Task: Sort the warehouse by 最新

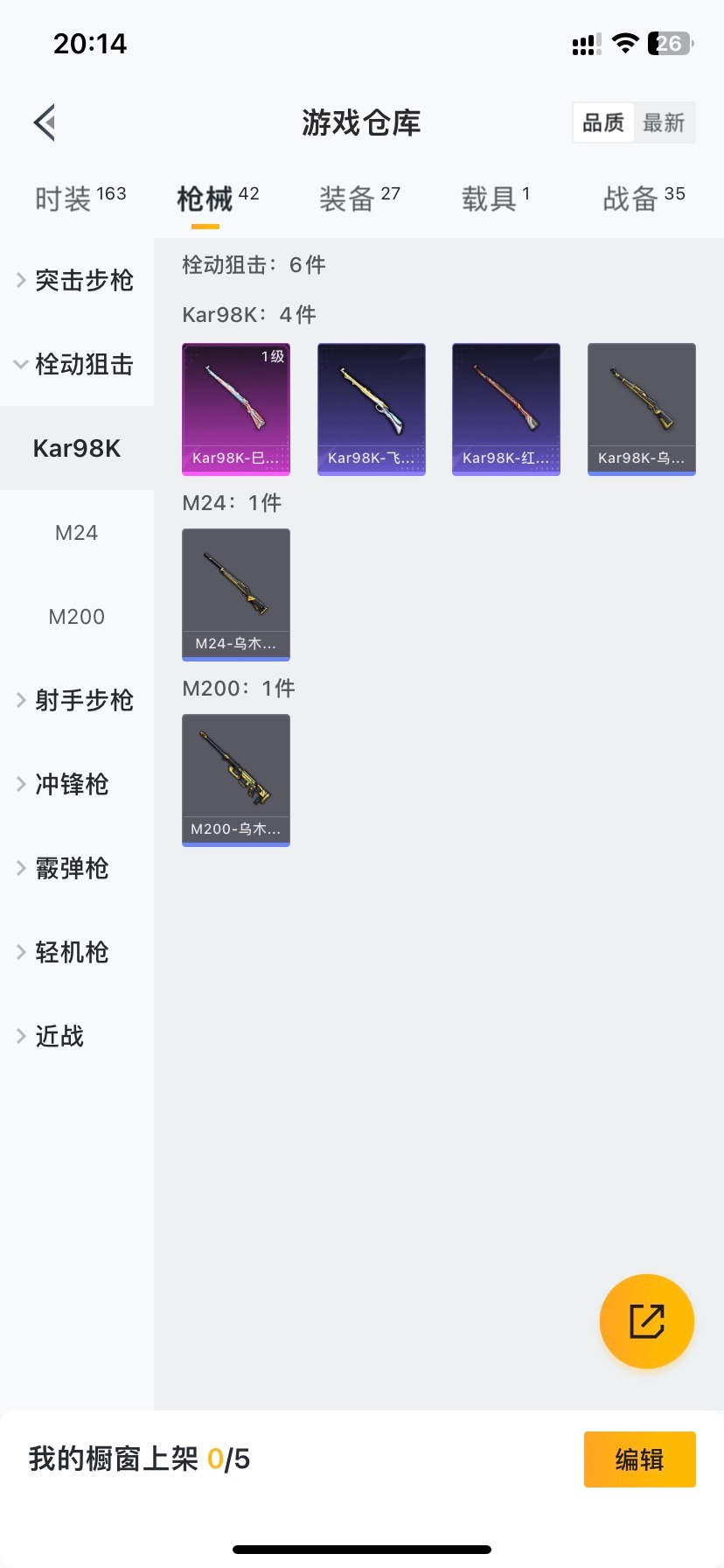Action: coord(664,122)
